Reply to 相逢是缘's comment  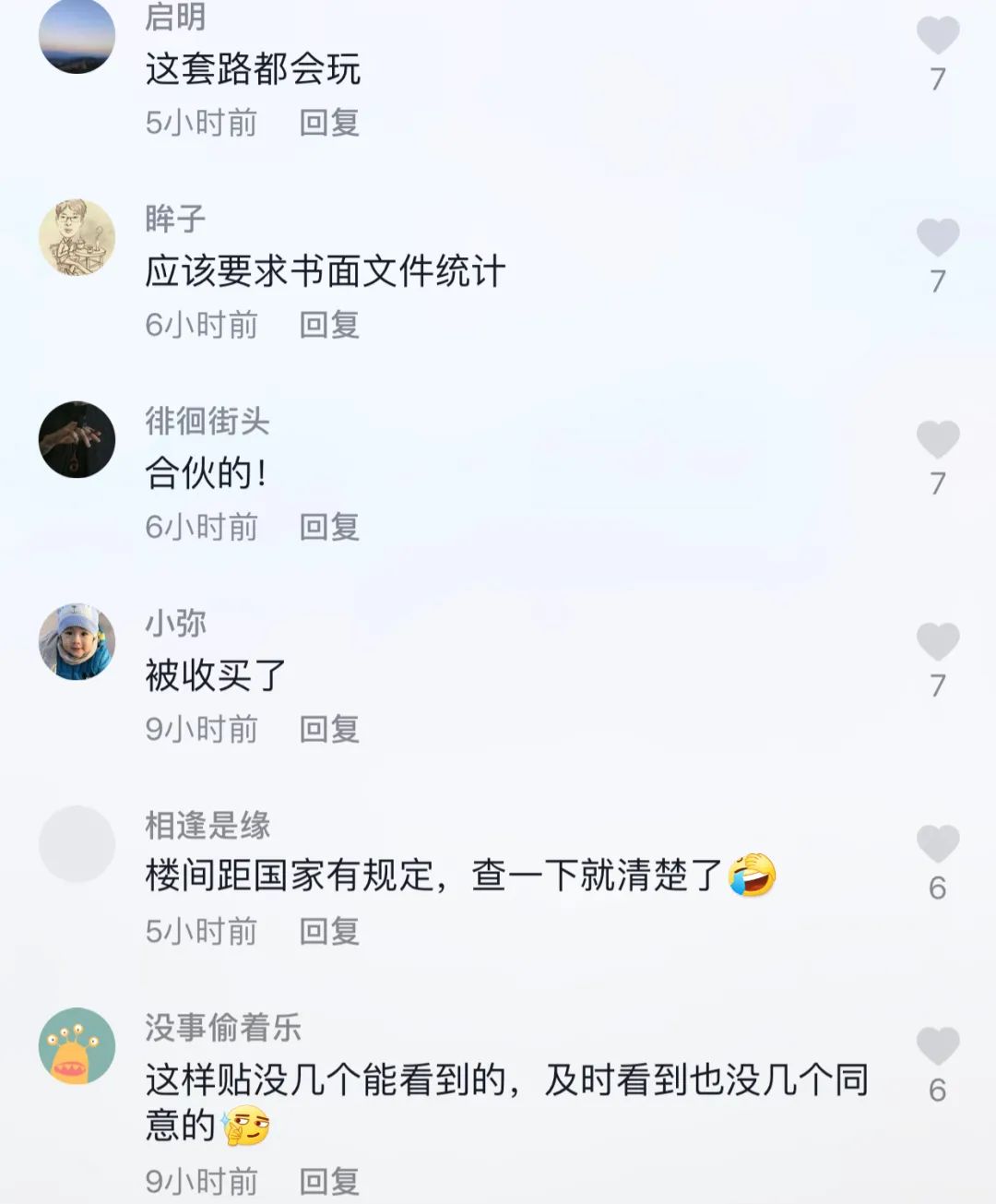point(329,931)
